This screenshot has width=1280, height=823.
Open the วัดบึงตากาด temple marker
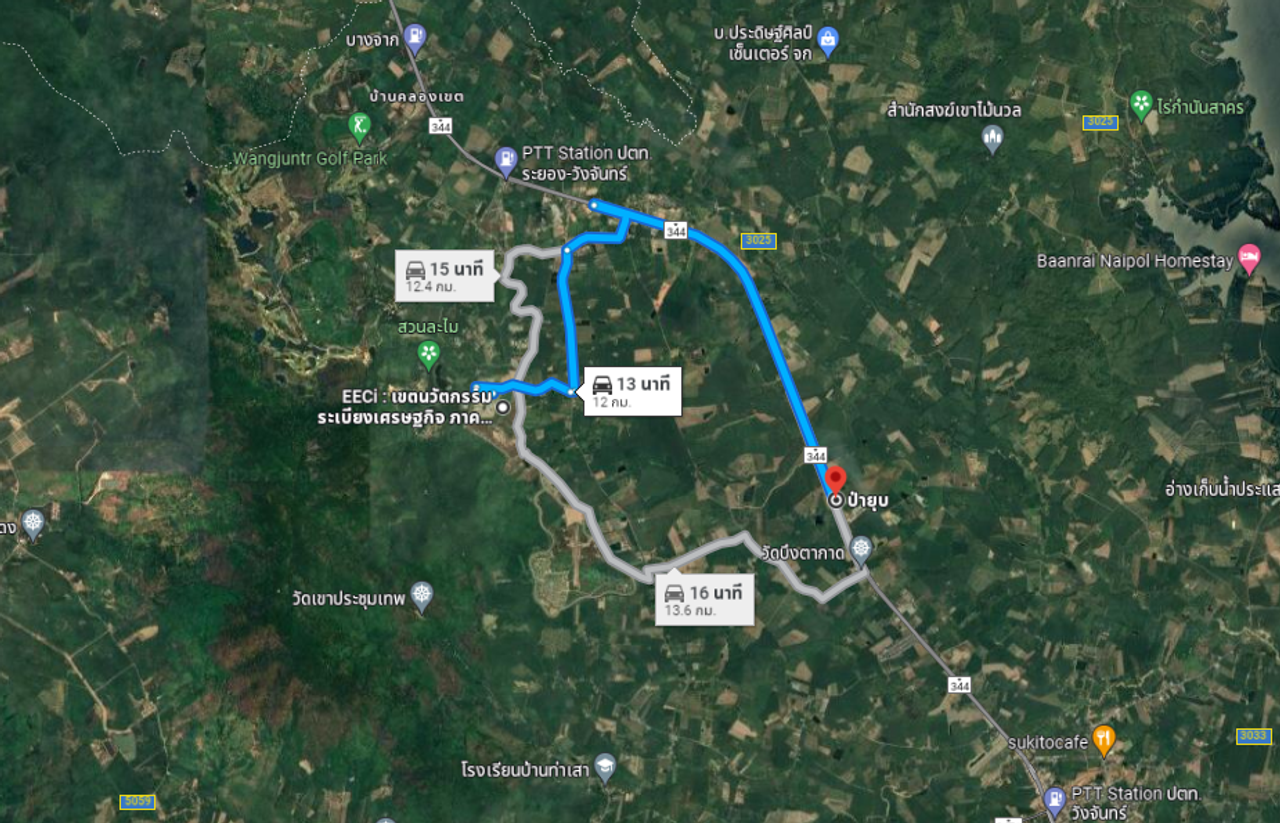(x=861, y=549)
